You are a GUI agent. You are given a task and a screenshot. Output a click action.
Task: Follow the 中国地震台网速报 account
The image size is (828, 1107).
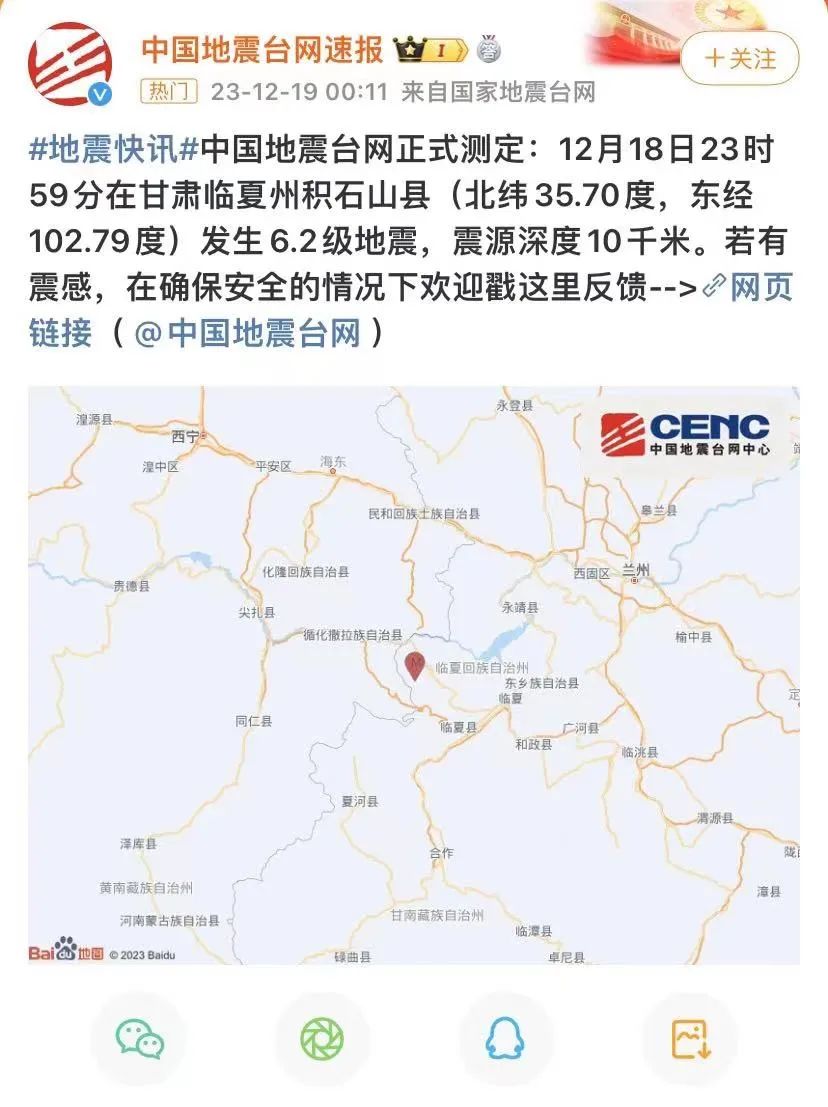(740, 59)
